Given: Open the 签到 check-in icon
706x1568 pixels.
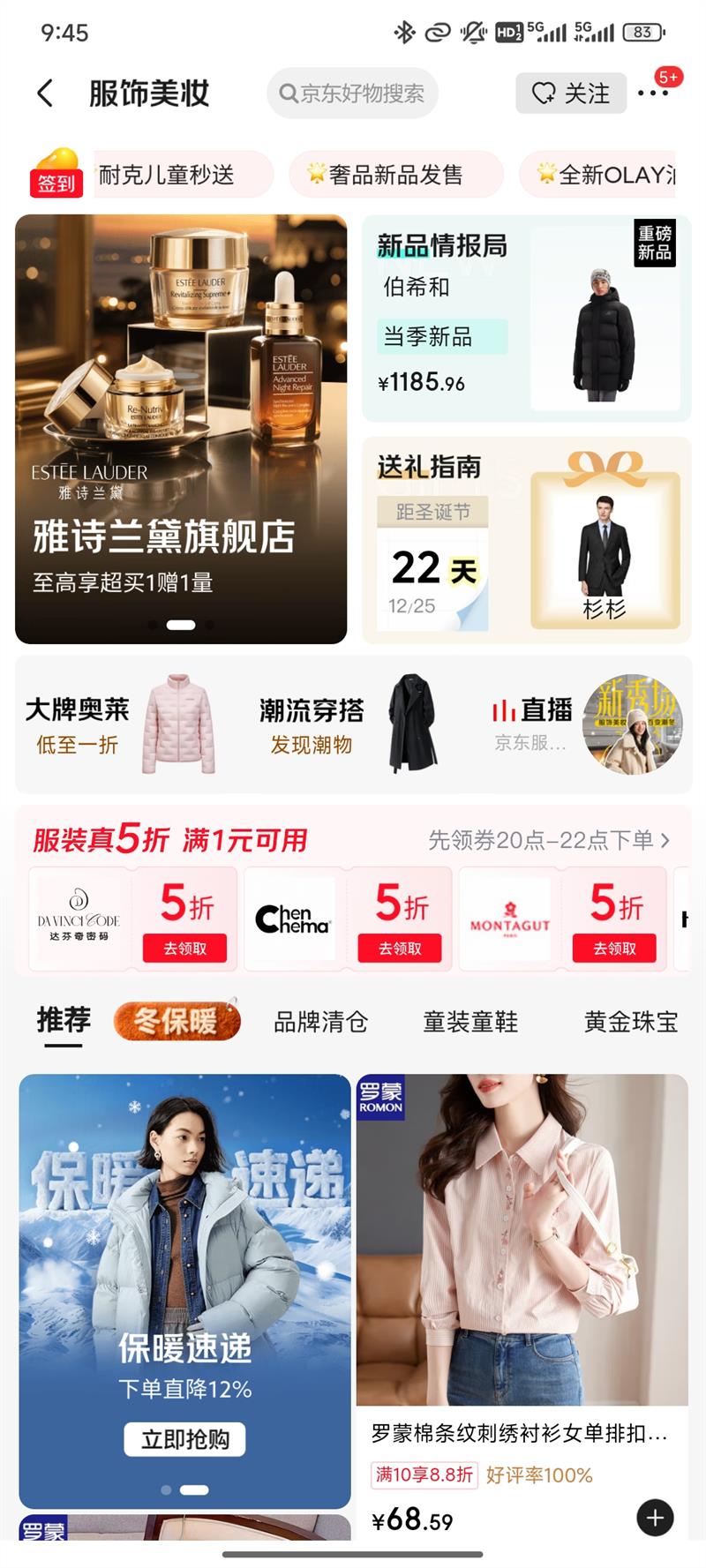Looking at the screenshot, I should 56,172.
